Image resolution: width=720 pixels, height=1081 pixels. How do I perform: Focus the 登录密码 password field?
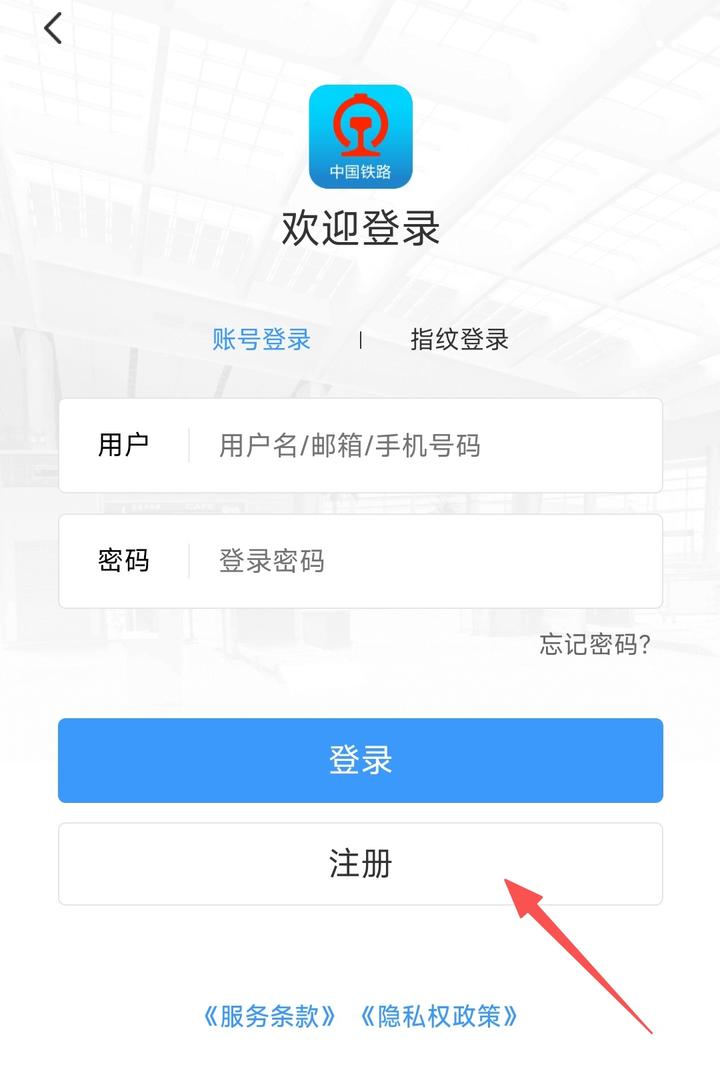tap(420, 561)
